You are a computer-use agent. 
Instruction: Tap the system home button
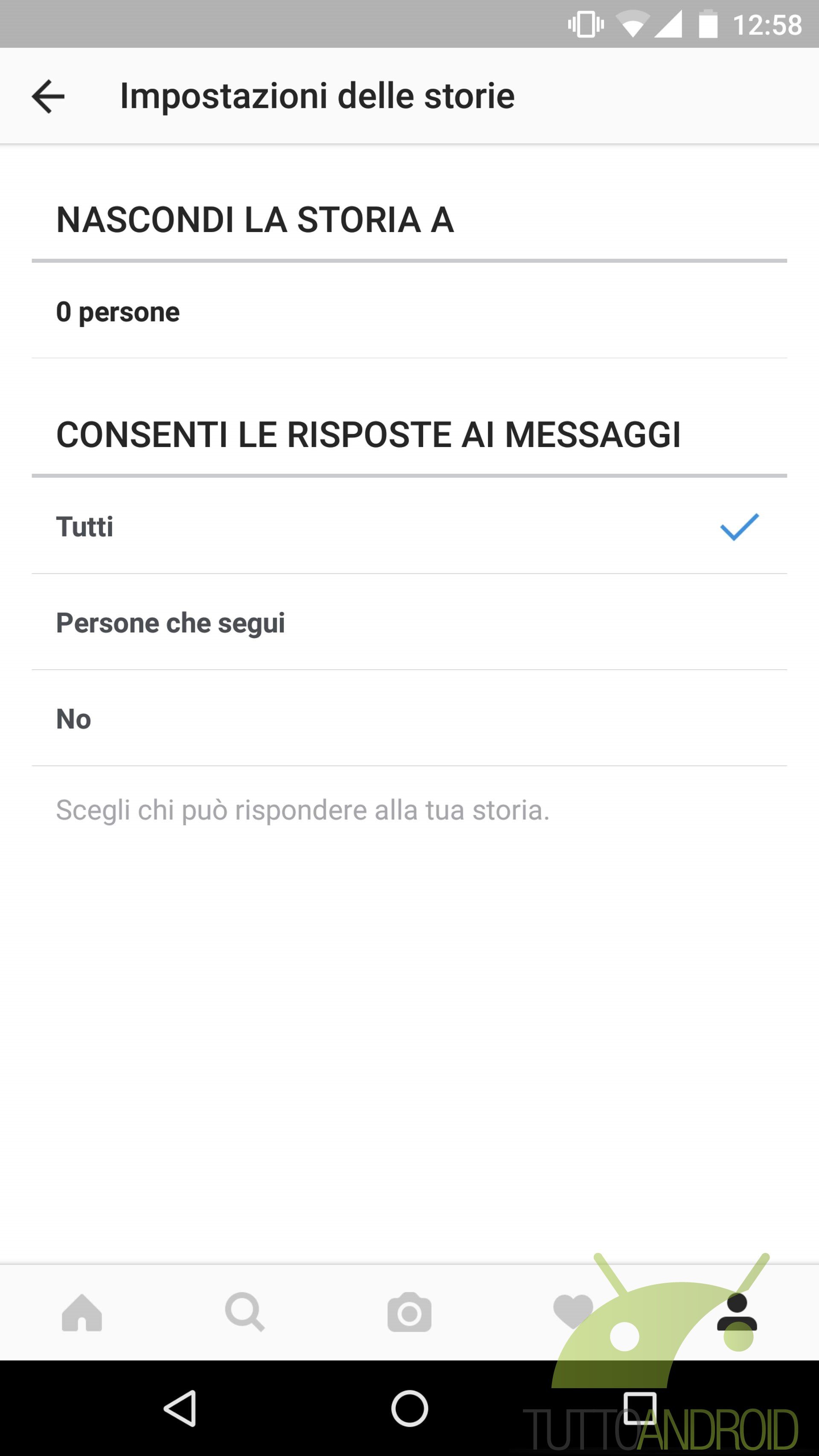point(409,1408)
